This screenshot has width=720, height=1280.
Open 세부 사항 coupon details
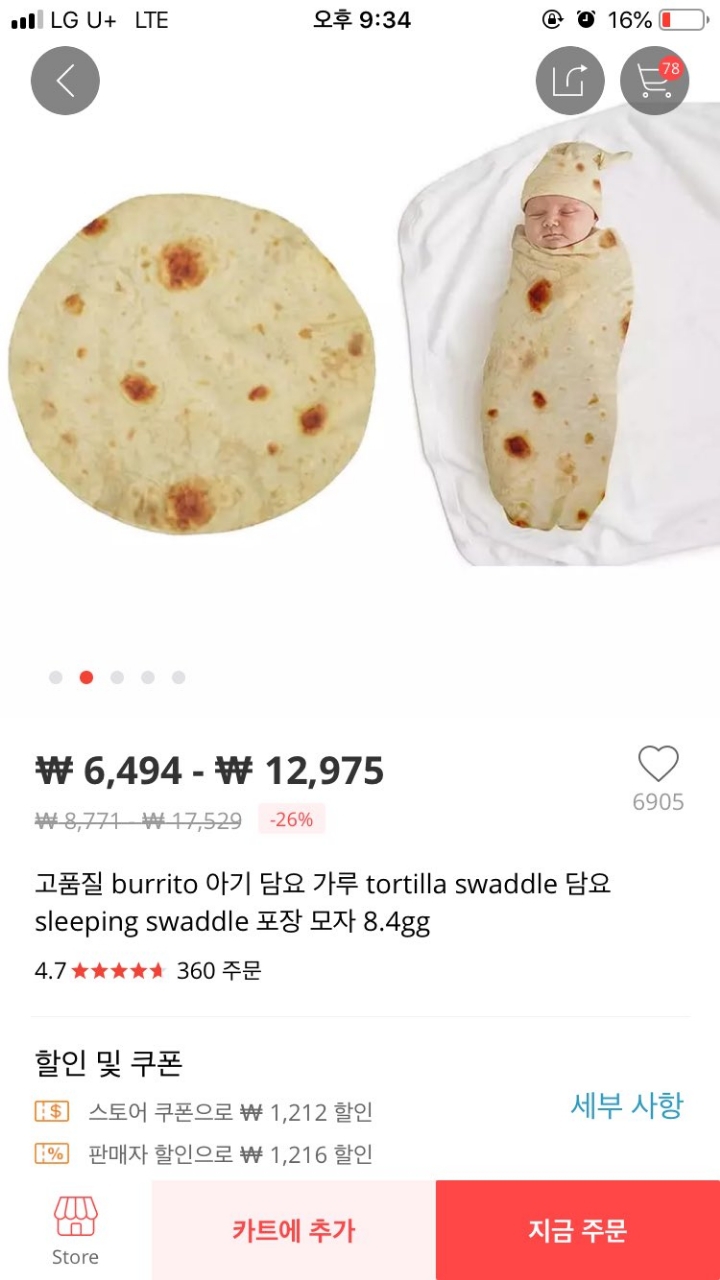pyautogui.click(x=626, y=1105)
